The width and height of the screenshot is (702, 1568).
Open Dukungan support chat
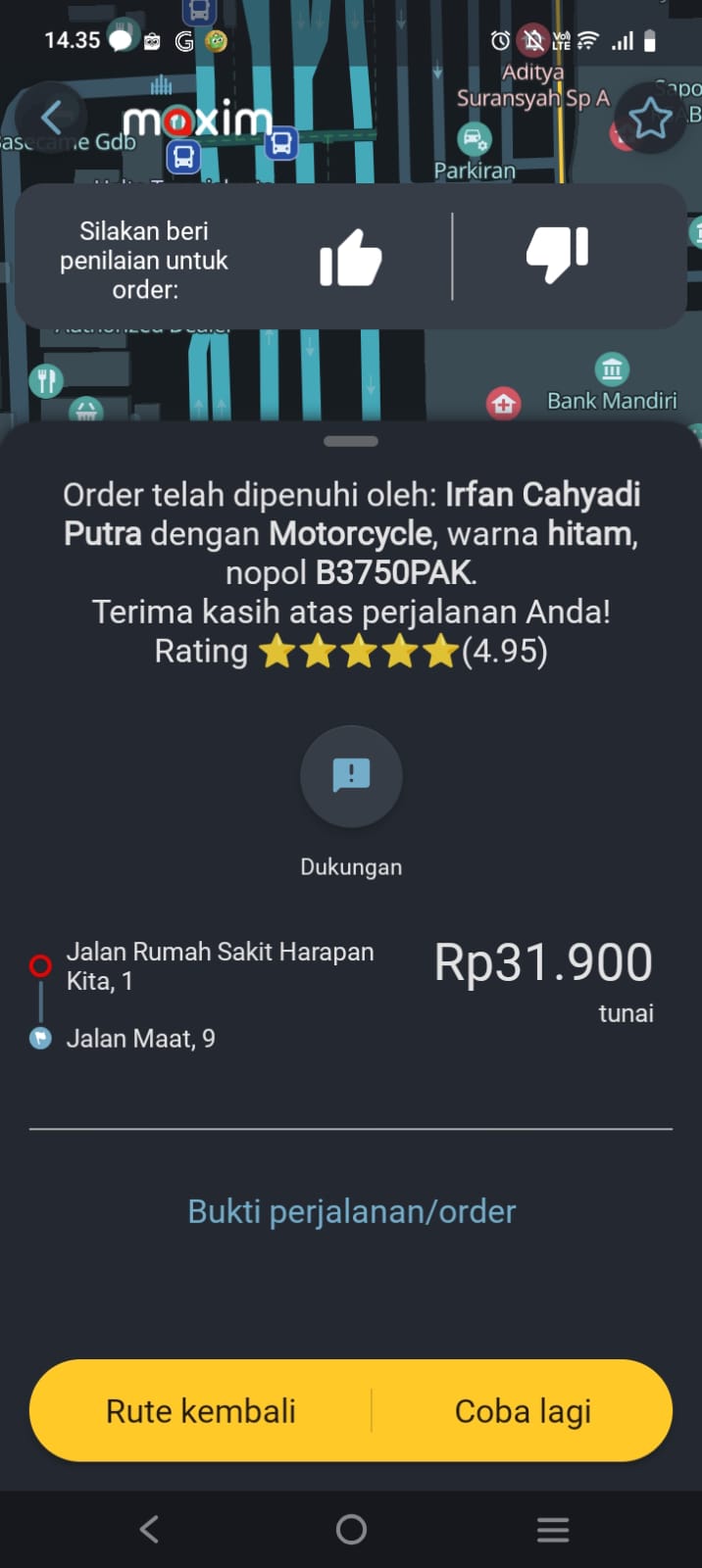(351, 777)
